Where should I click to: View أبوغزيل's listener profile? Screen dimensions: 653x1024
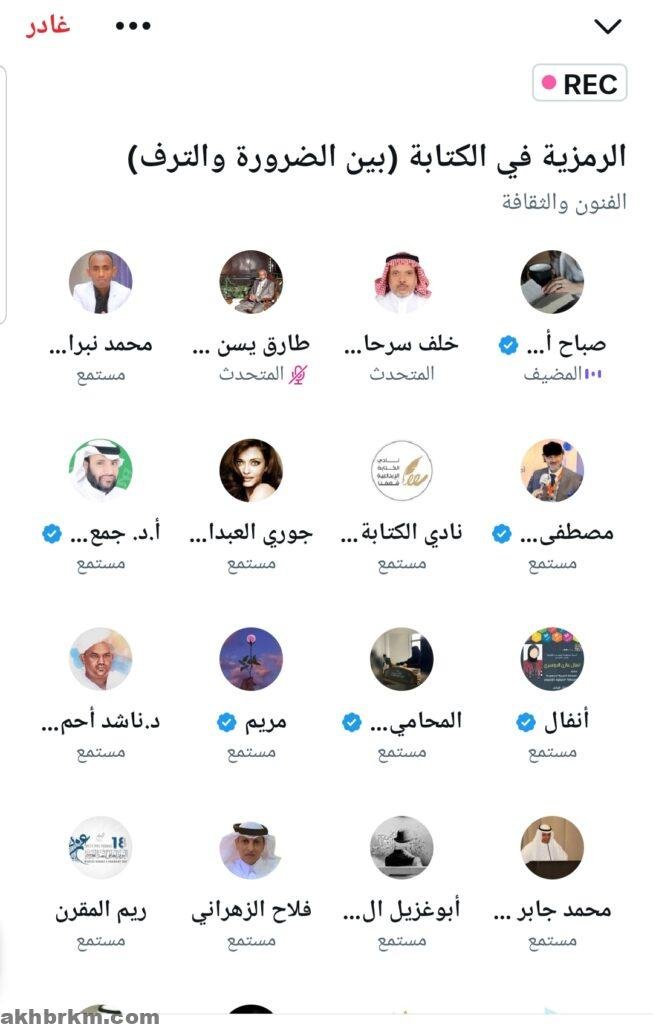pos(402,847)
